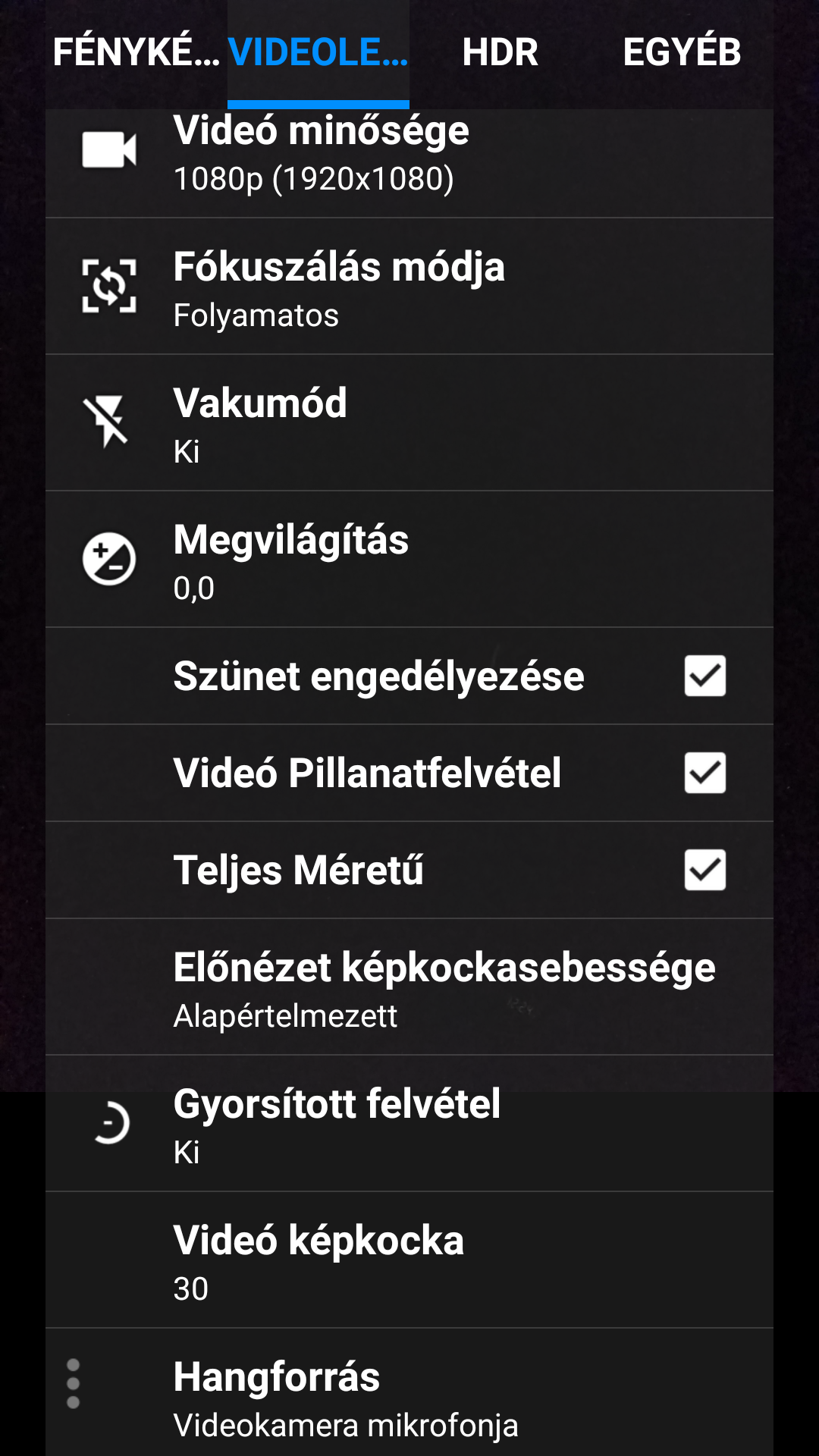Toggle Teljes Méretű checkbox
The image size is (819, 1456).
705,870
